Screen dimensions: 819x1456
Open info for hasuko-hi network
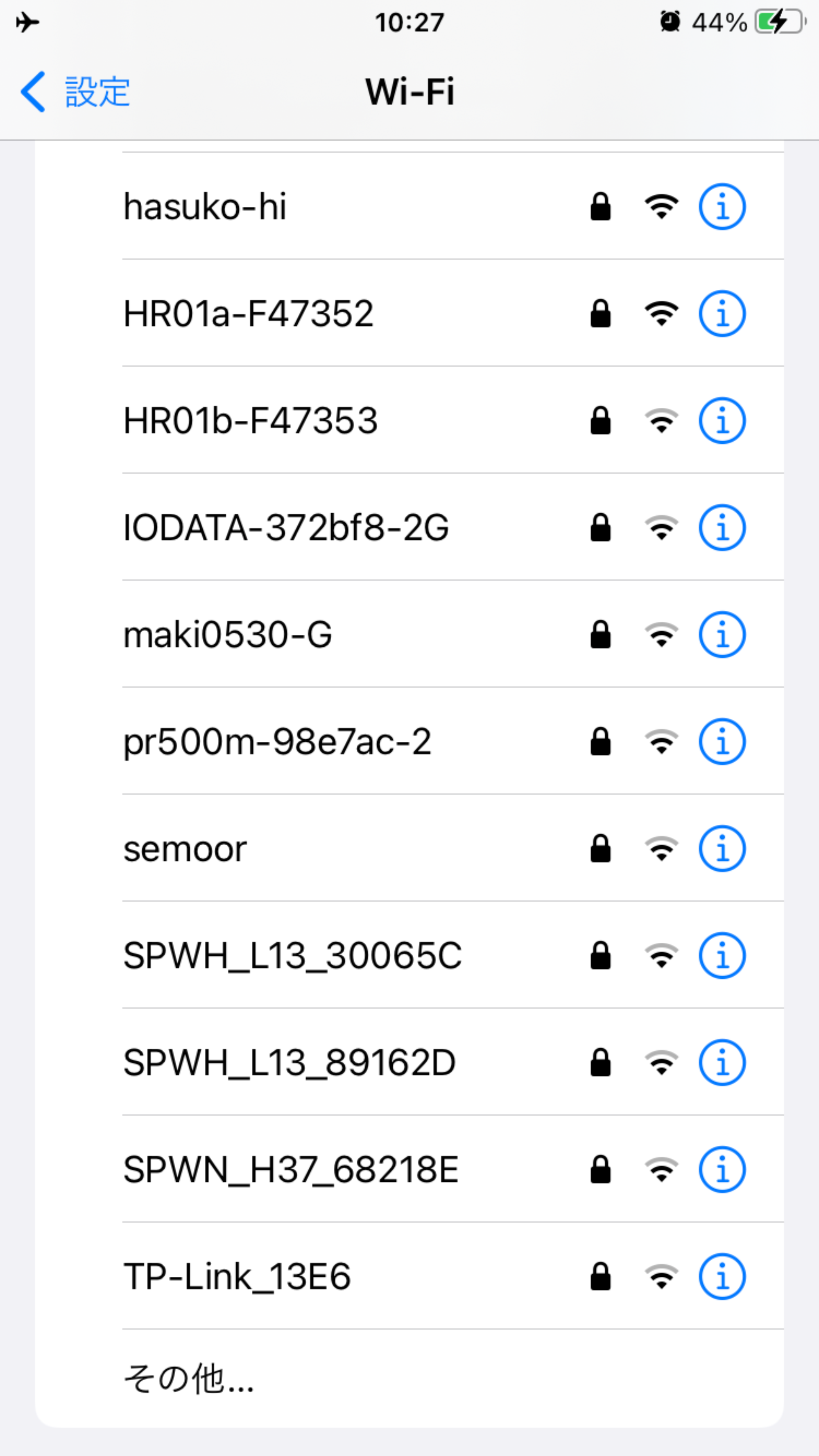click(x=722, y=207)
